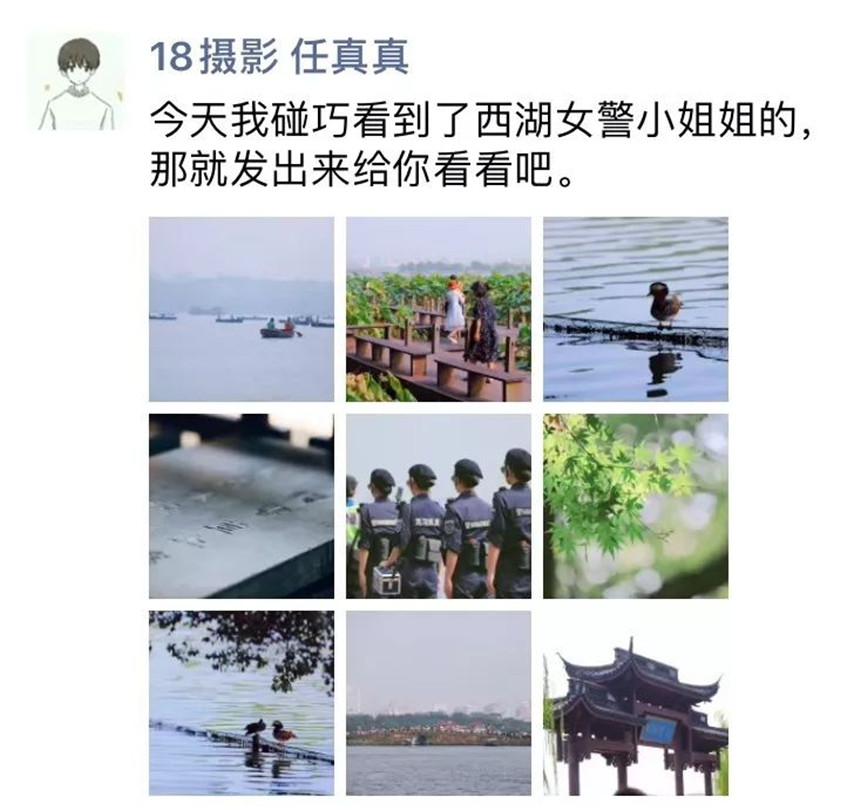Tap the username 18摄影 任真真

click(x=279, y=57)
